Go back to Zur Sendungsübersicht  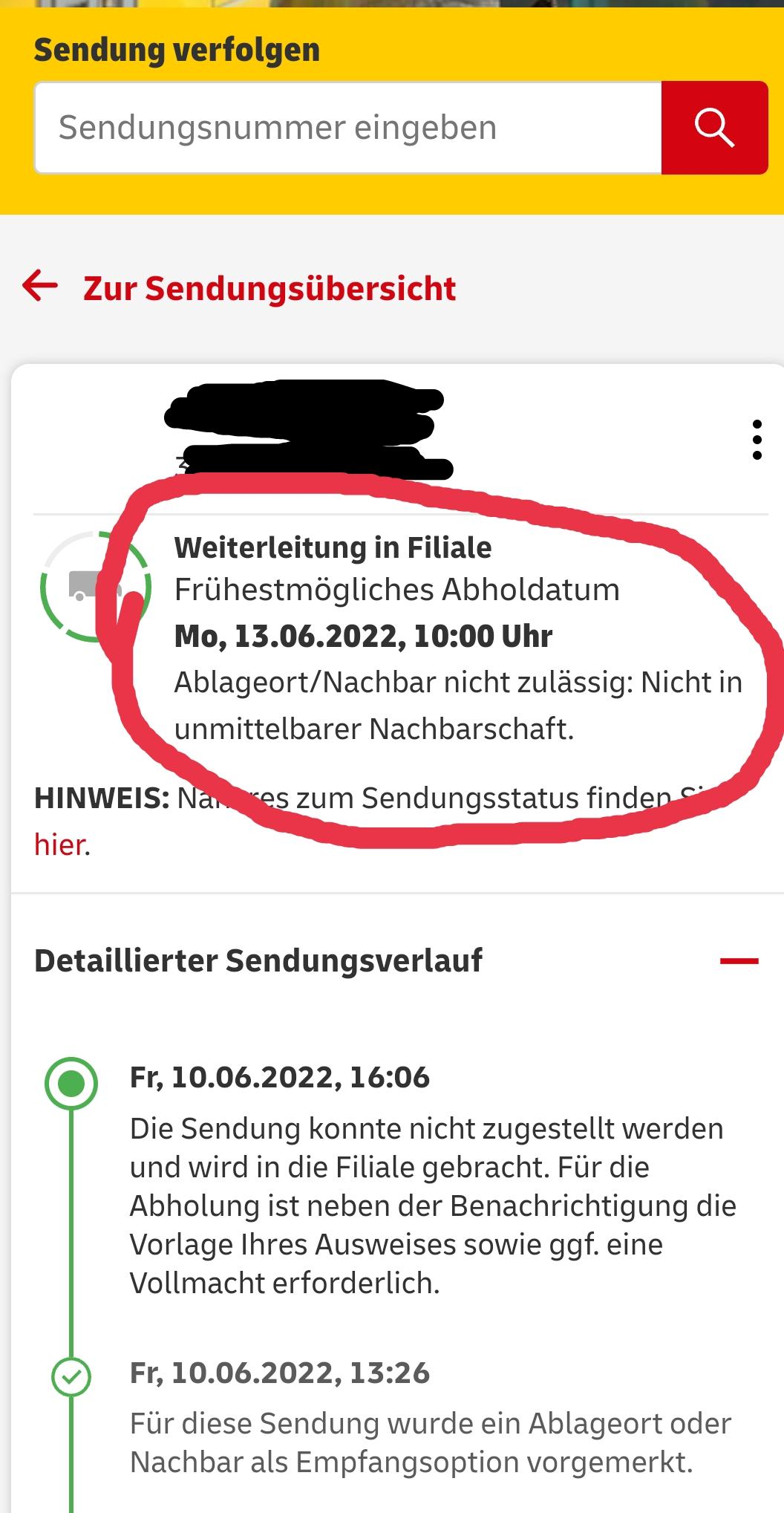[239, 288]
